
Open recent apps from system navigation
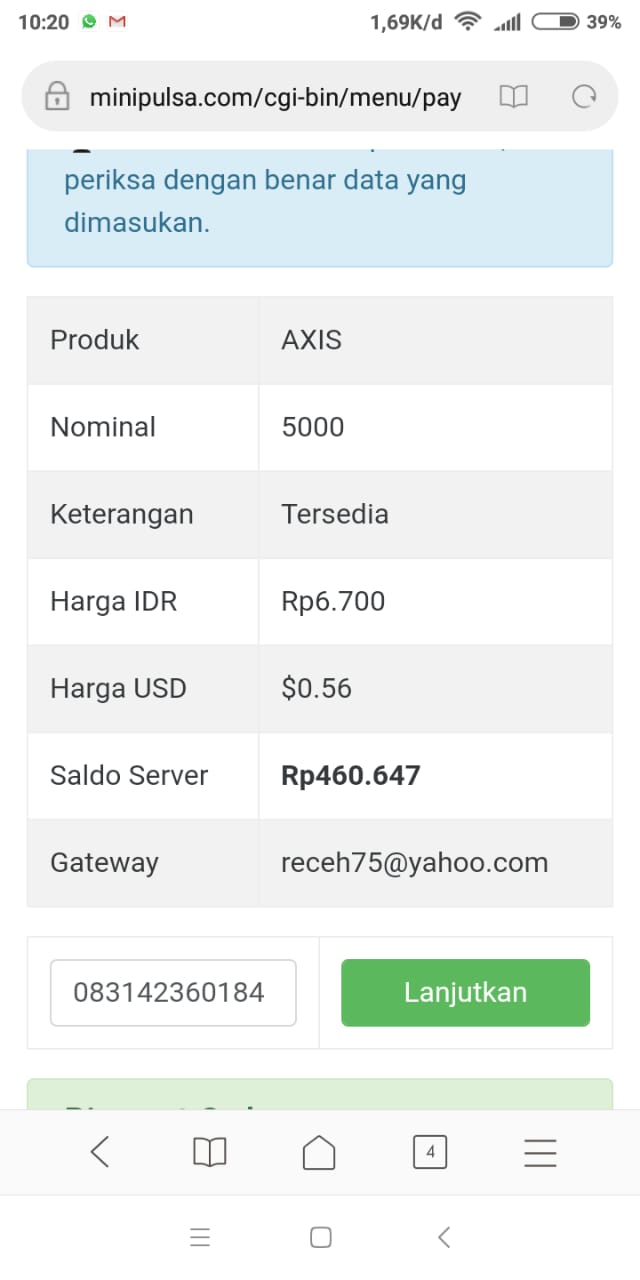200,1238
